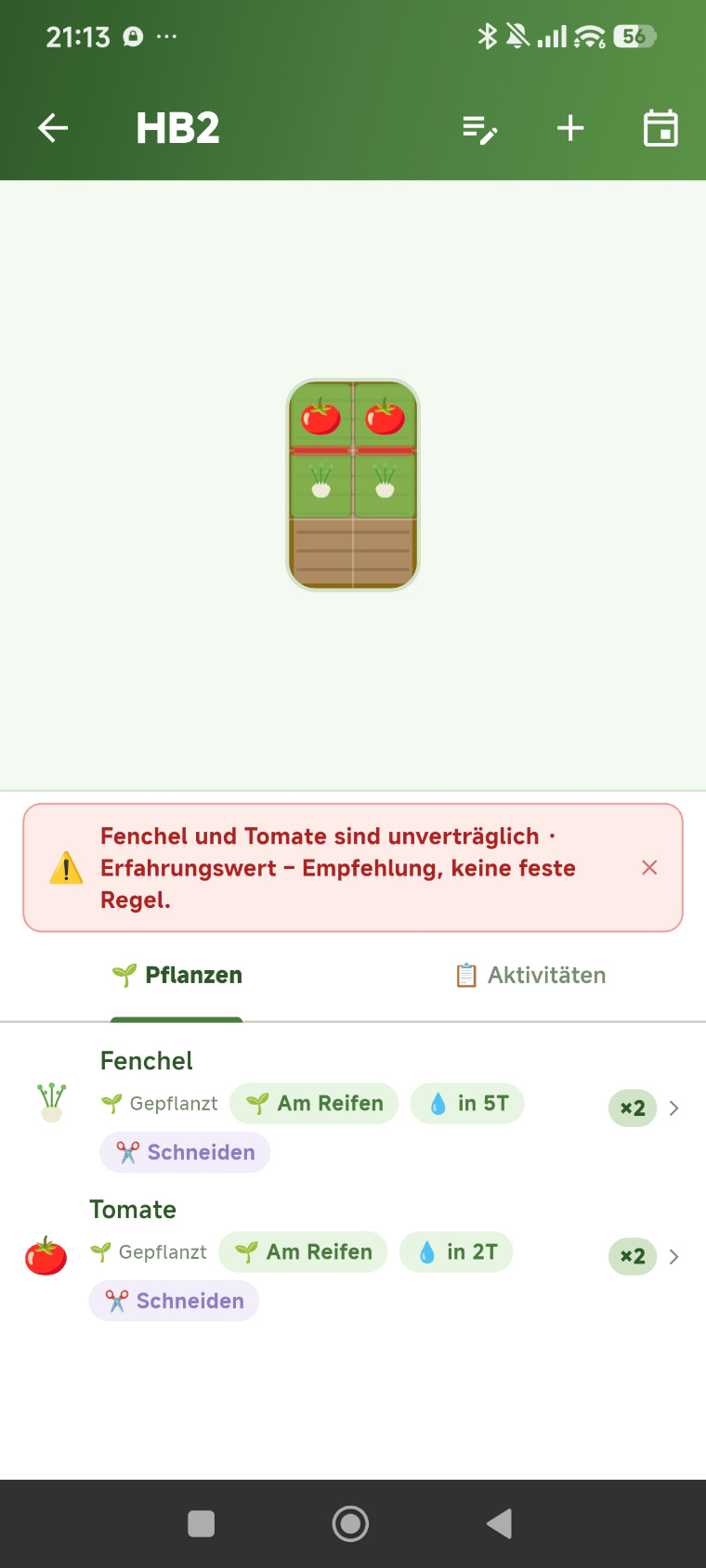
Task: Tap the 'in 5T' watering chip for Fenchel
Action: coord(467,1103)
